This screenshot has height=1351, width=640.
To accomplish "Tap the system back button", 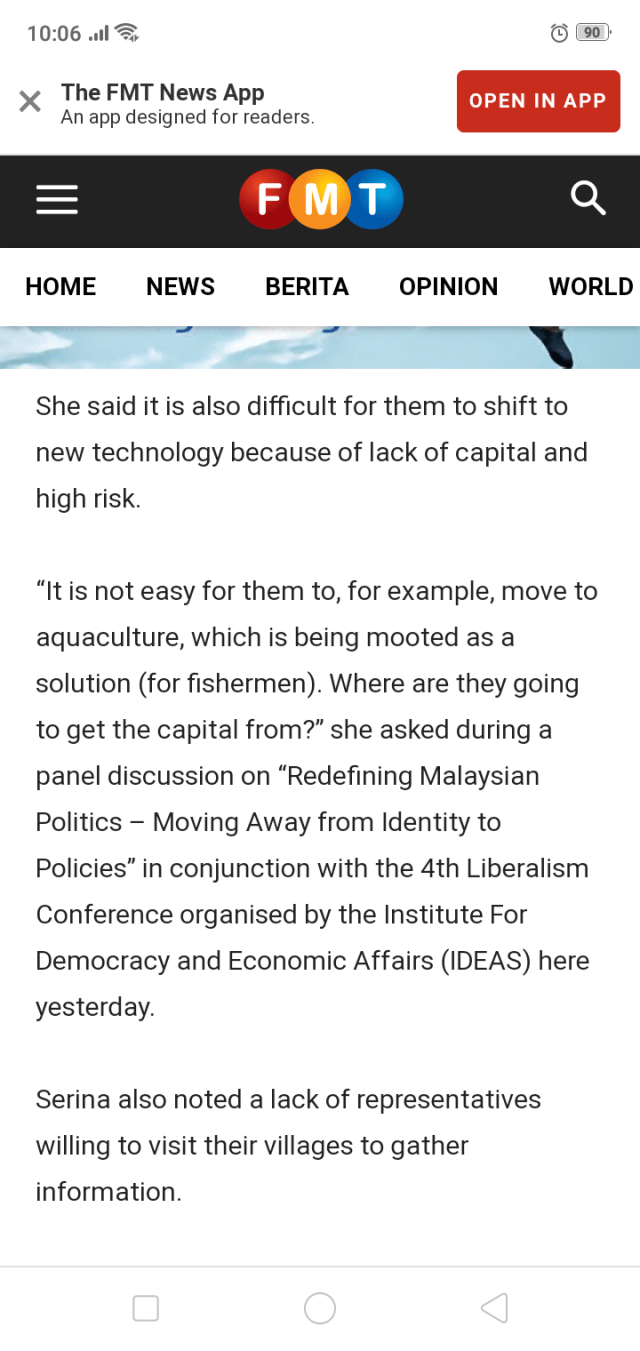I will coord(494,1308).
